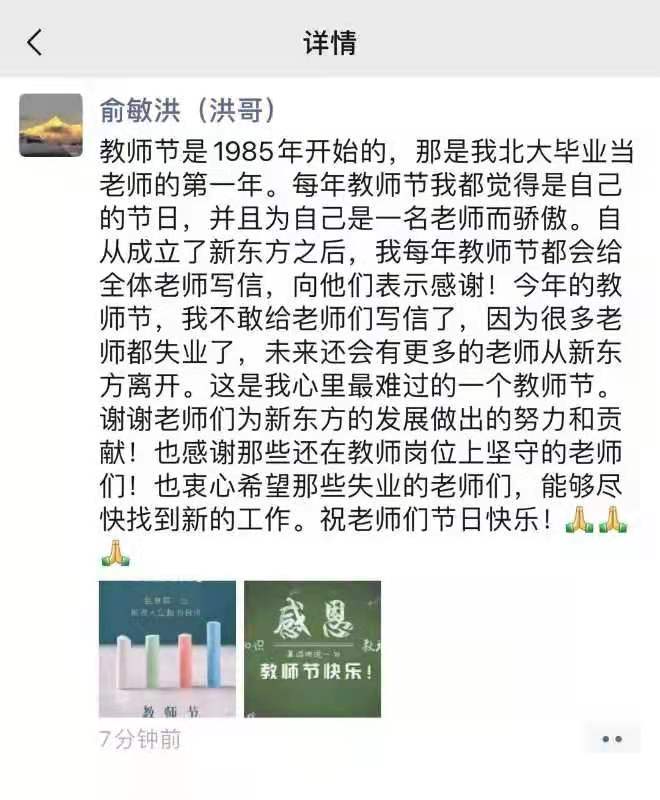View the 感恩 教师节快乐 image
Viewport: 660px width, 800px height.
click(313, 649)
